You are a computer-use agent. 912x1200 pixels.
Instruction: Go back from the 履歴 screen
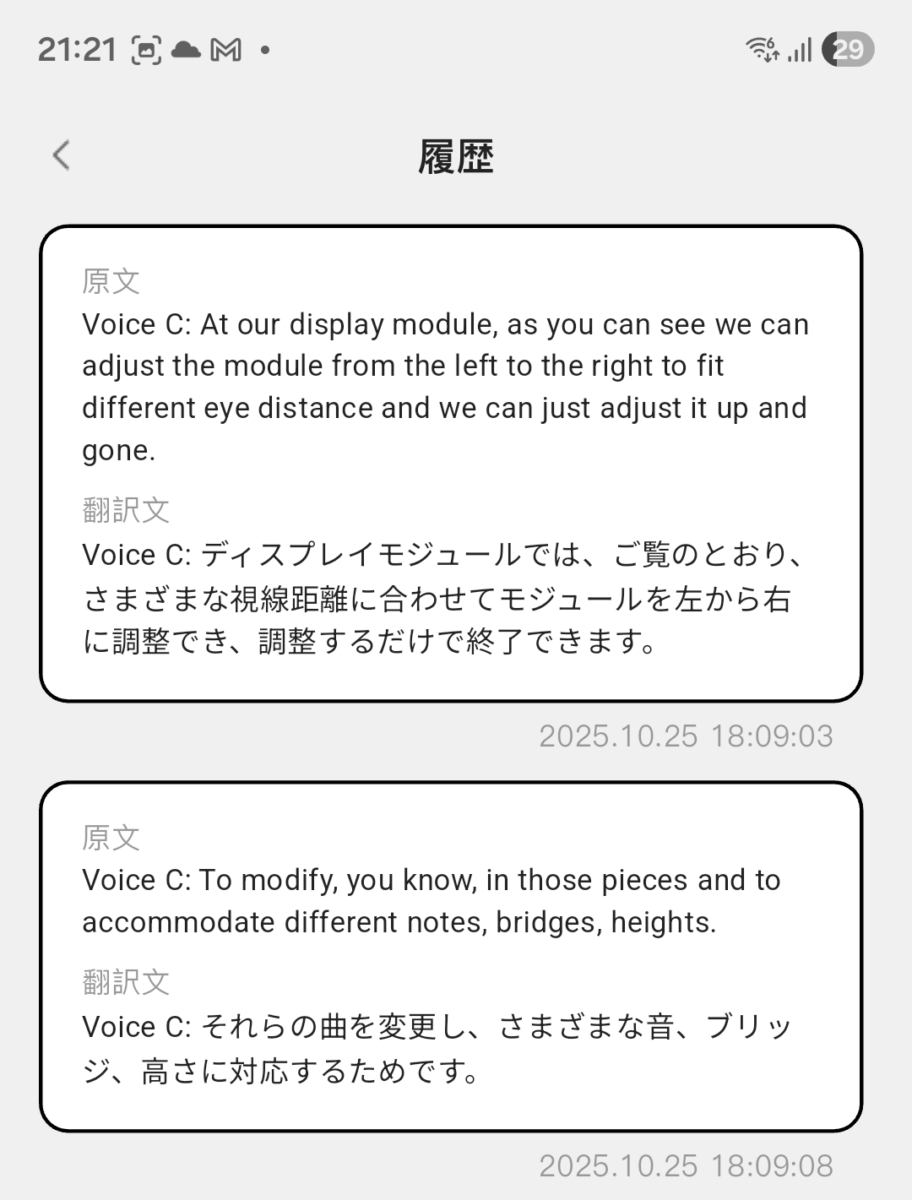(x=62, y=156)
